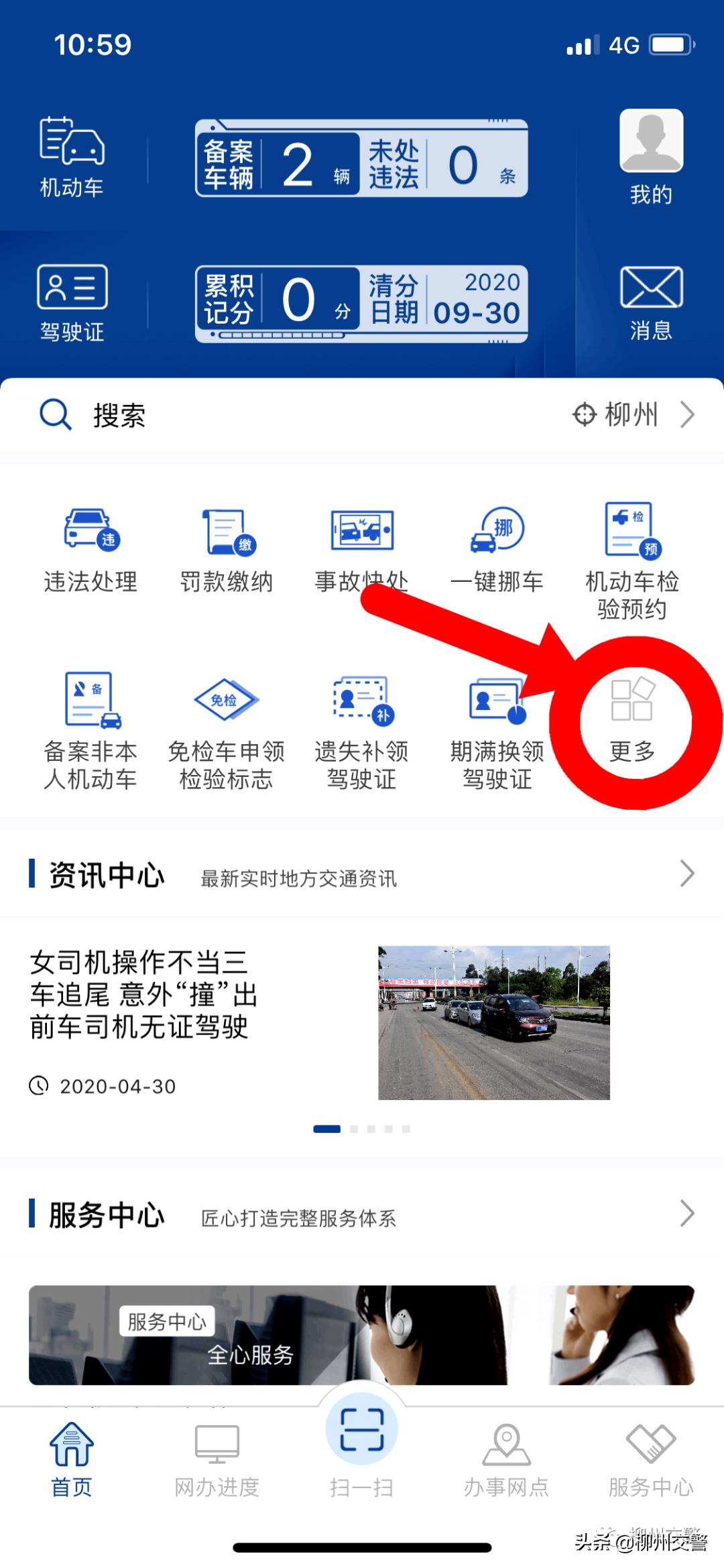Tap the first carousel dot indicator
The image size is (724, 1568).
coord(326,1128)
